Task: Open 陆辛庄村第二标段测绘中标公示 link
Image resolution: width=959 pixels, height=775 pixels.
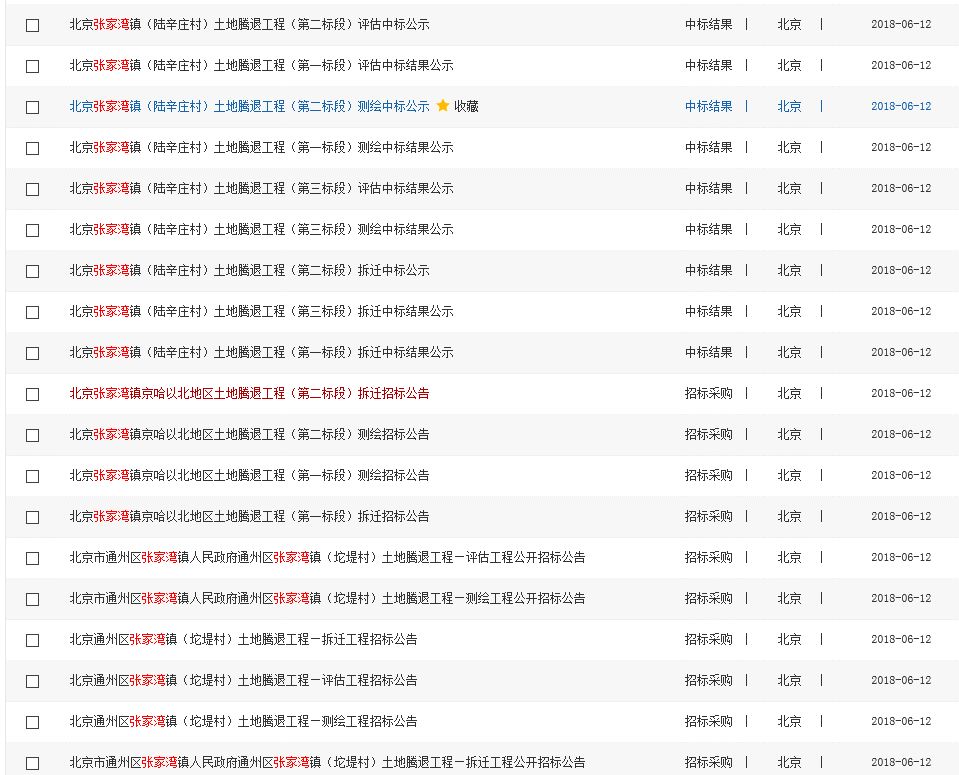Action: (x=249, y=106)
